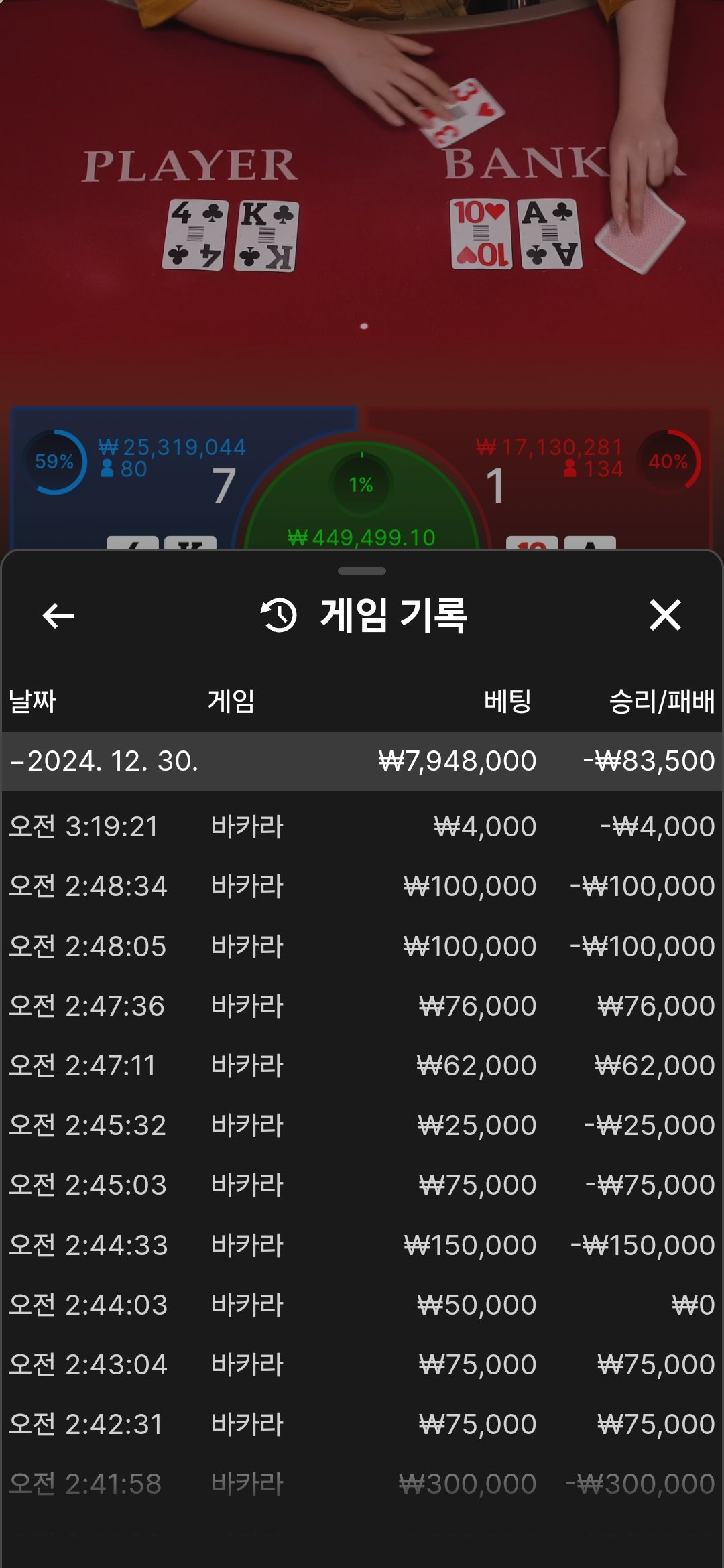Screen dimensions: 724x1568
Task: View details of the 오전 2:48:34 round
Action: [362, 886]
